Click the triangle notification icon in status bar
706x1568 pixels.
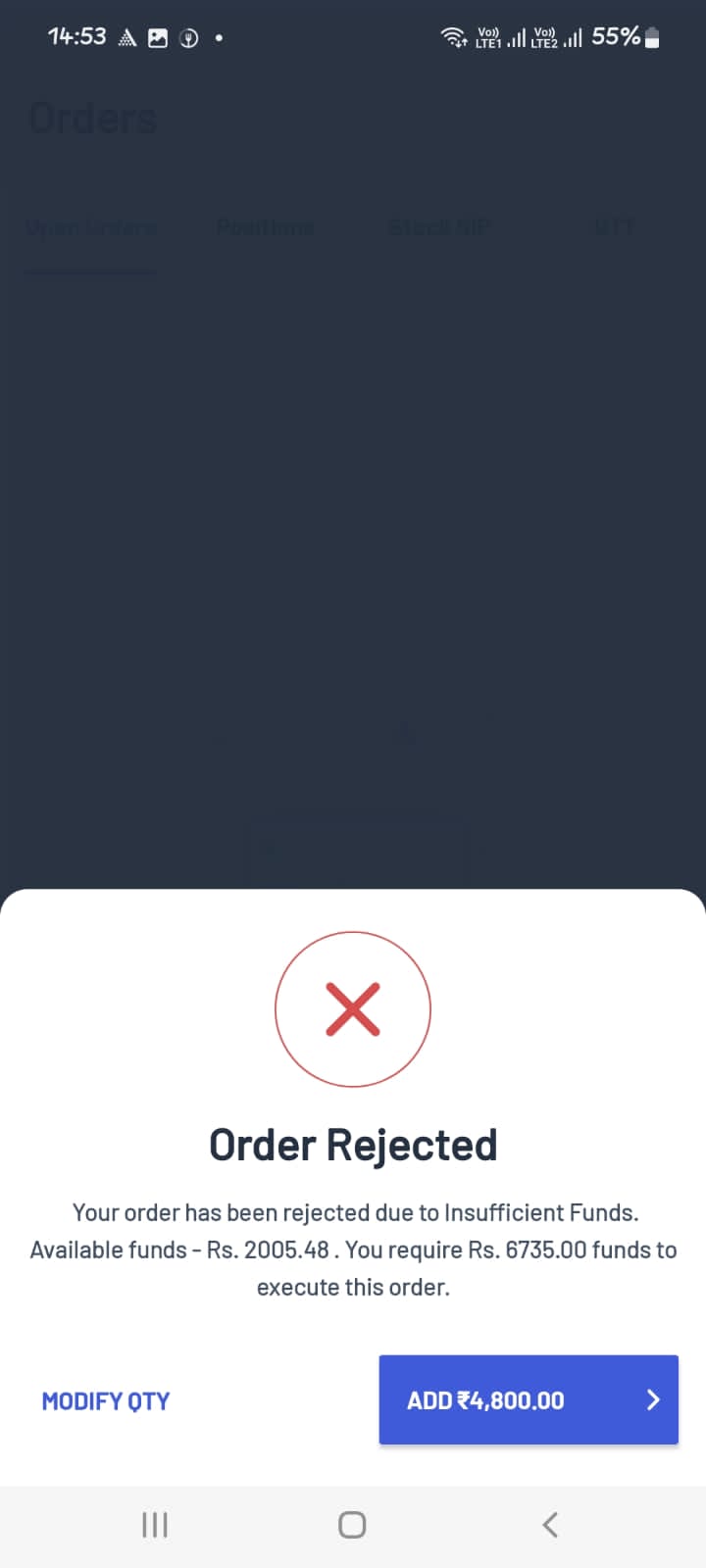(127, 37)
